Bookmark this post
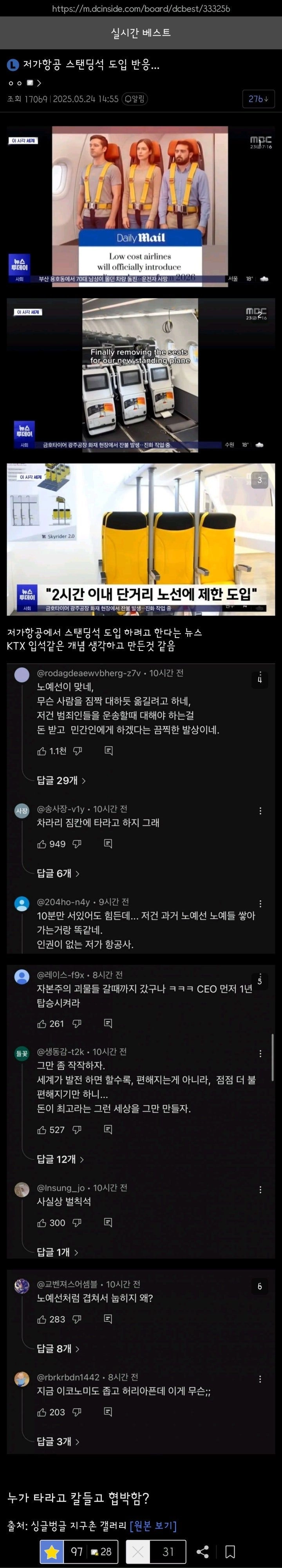The image size is (282, 1568). click(230, 1552)
